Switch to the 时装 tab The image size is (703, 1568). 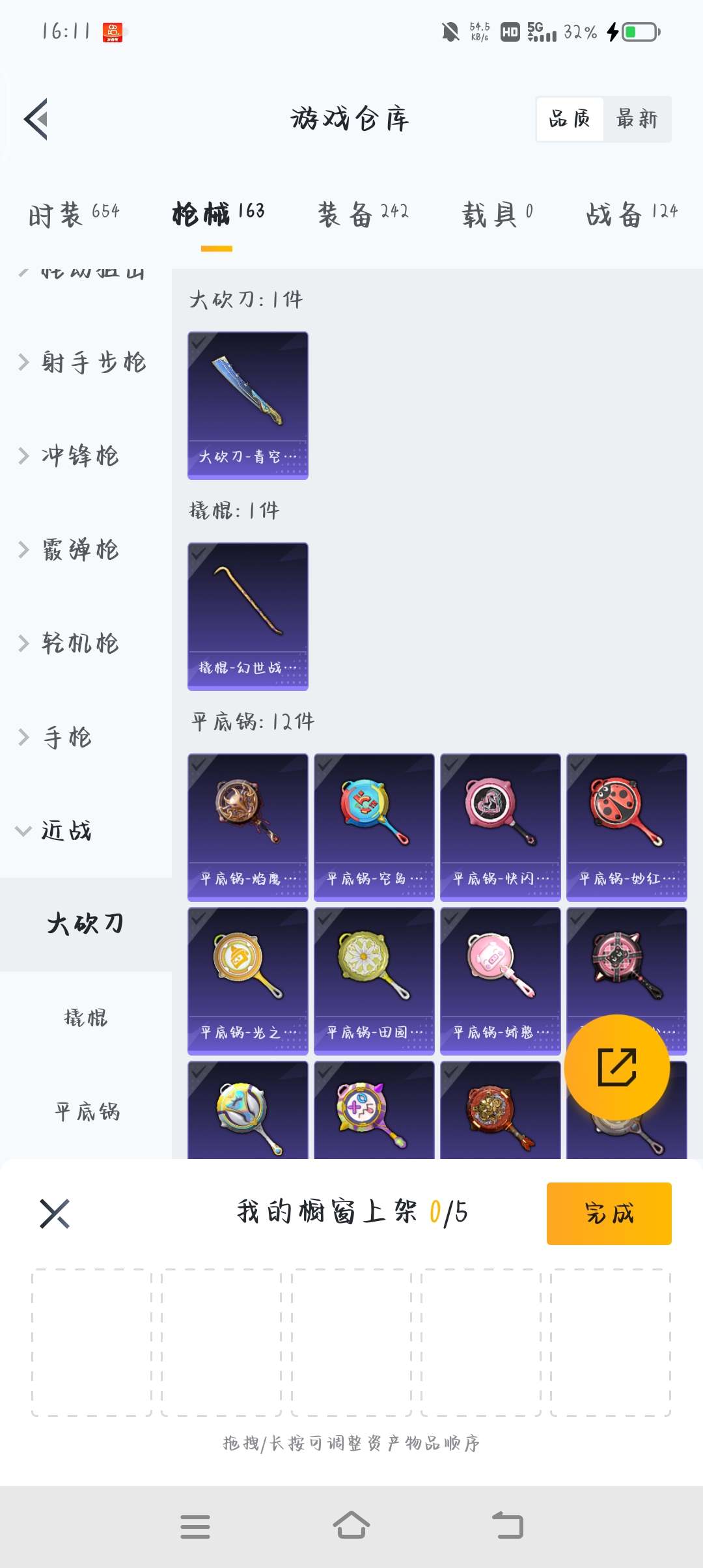click(74, 214)
